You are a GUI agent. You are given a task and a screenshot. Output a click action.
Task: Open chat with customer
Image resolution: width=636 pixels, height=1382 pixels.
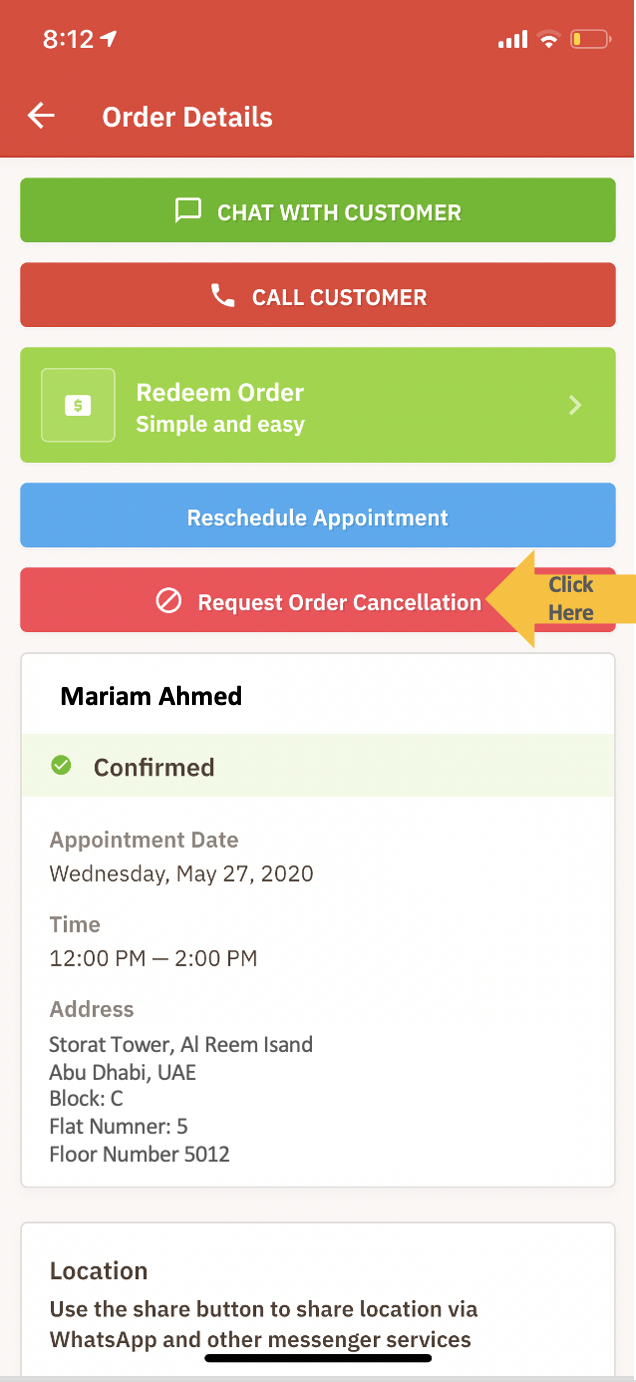[x=318, y=211]
